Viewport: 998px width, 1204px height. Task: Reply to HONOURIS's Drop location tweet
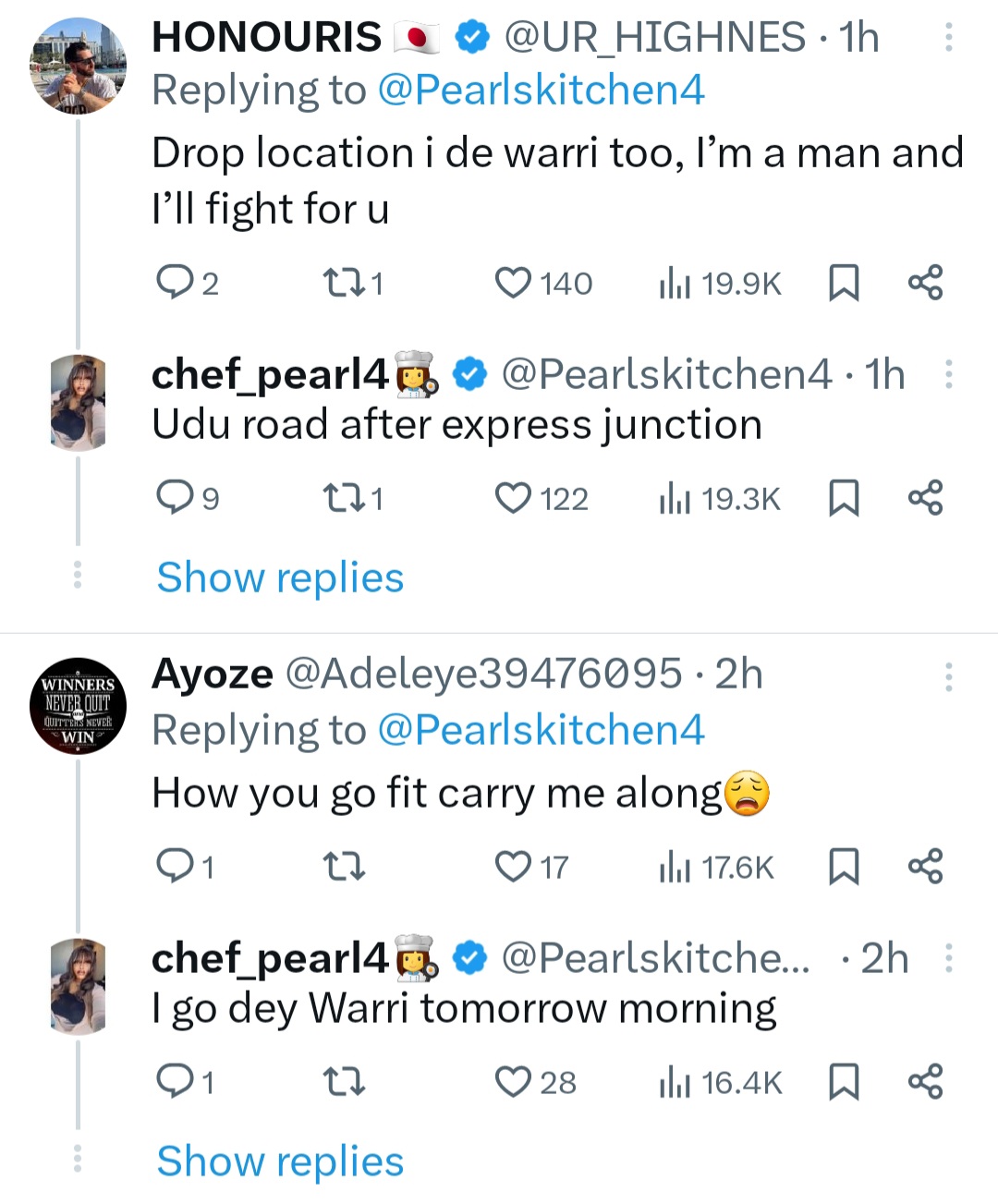pos(173,283)
